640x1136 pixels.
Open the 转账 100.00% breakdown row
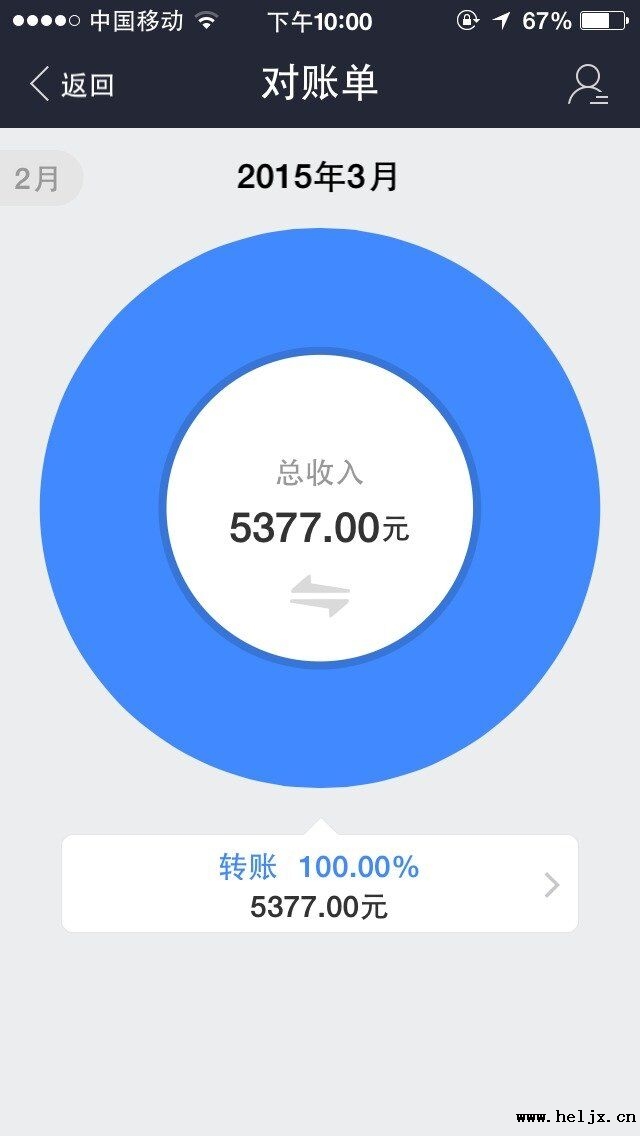pos(320,884)
